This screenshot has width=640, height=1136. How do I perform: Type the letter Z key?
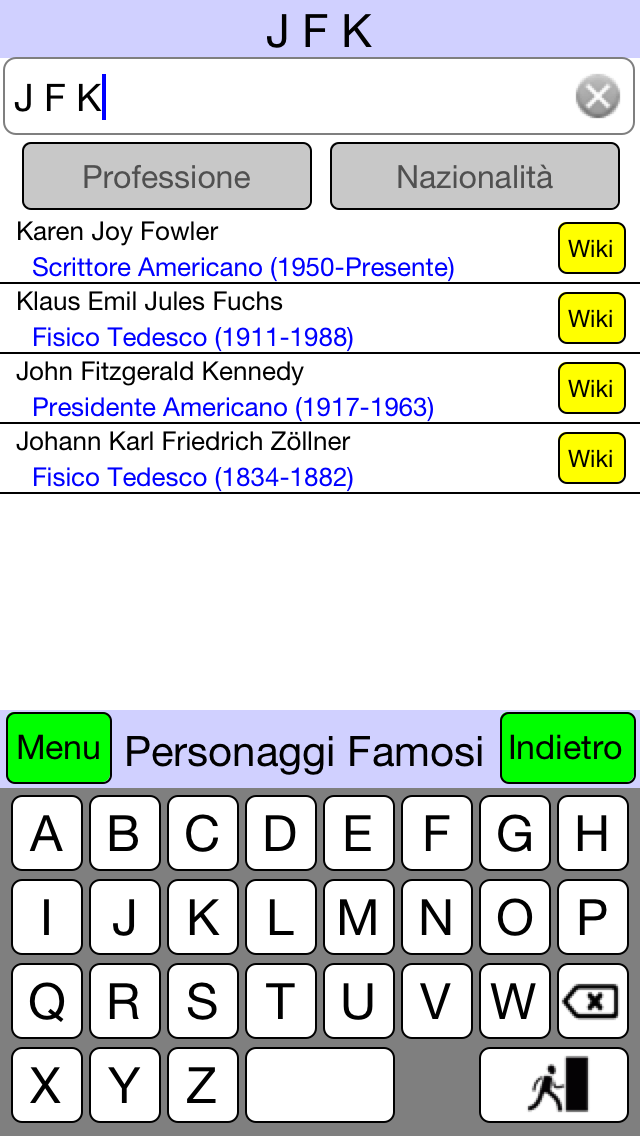202,1085
